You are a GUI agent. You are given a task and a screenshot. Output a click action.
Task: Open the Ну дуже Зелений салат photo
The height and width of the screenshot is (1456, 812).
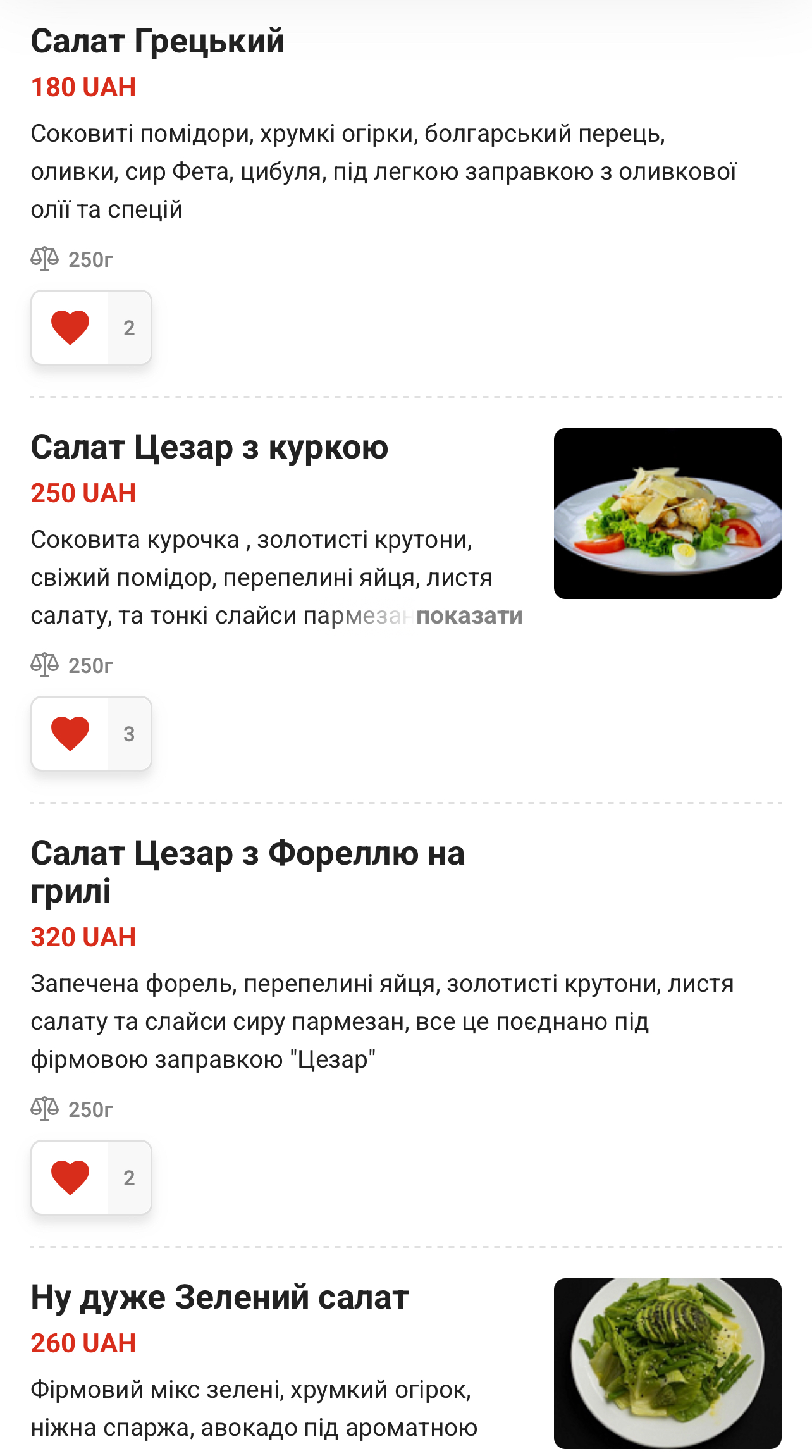click(x=668, y=1364)
